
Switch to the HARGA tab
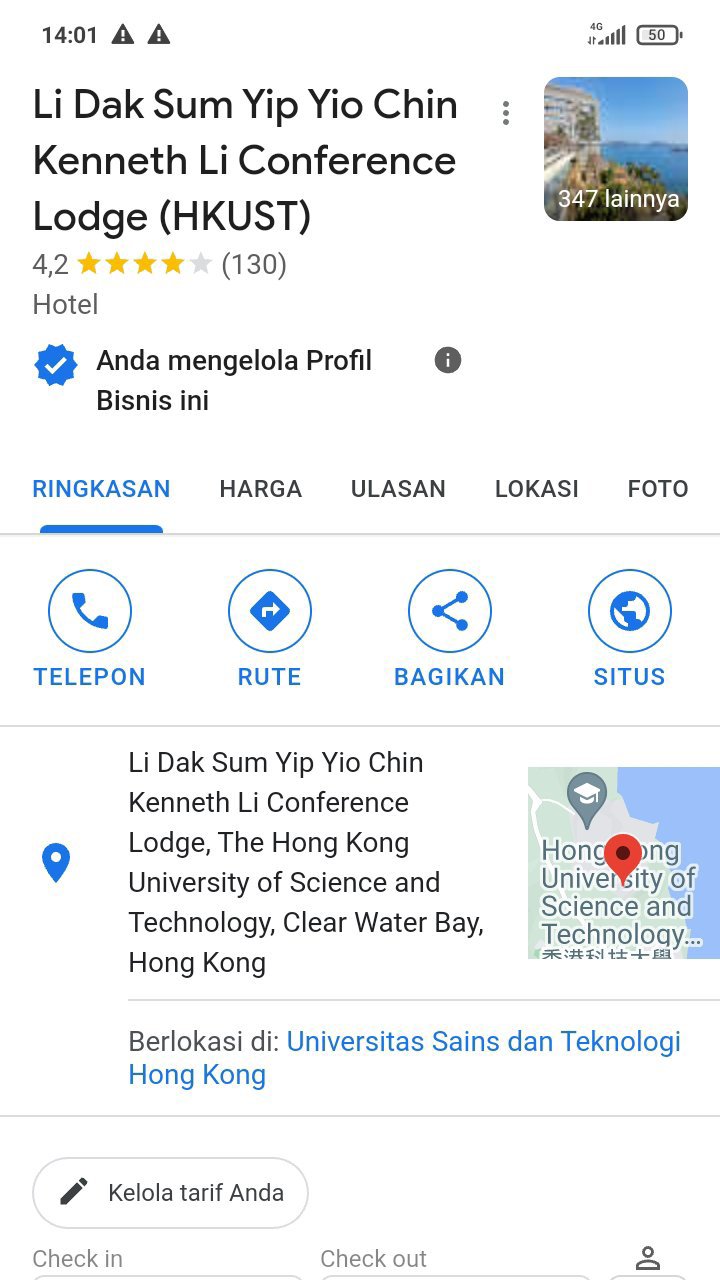tap(261, 489)
